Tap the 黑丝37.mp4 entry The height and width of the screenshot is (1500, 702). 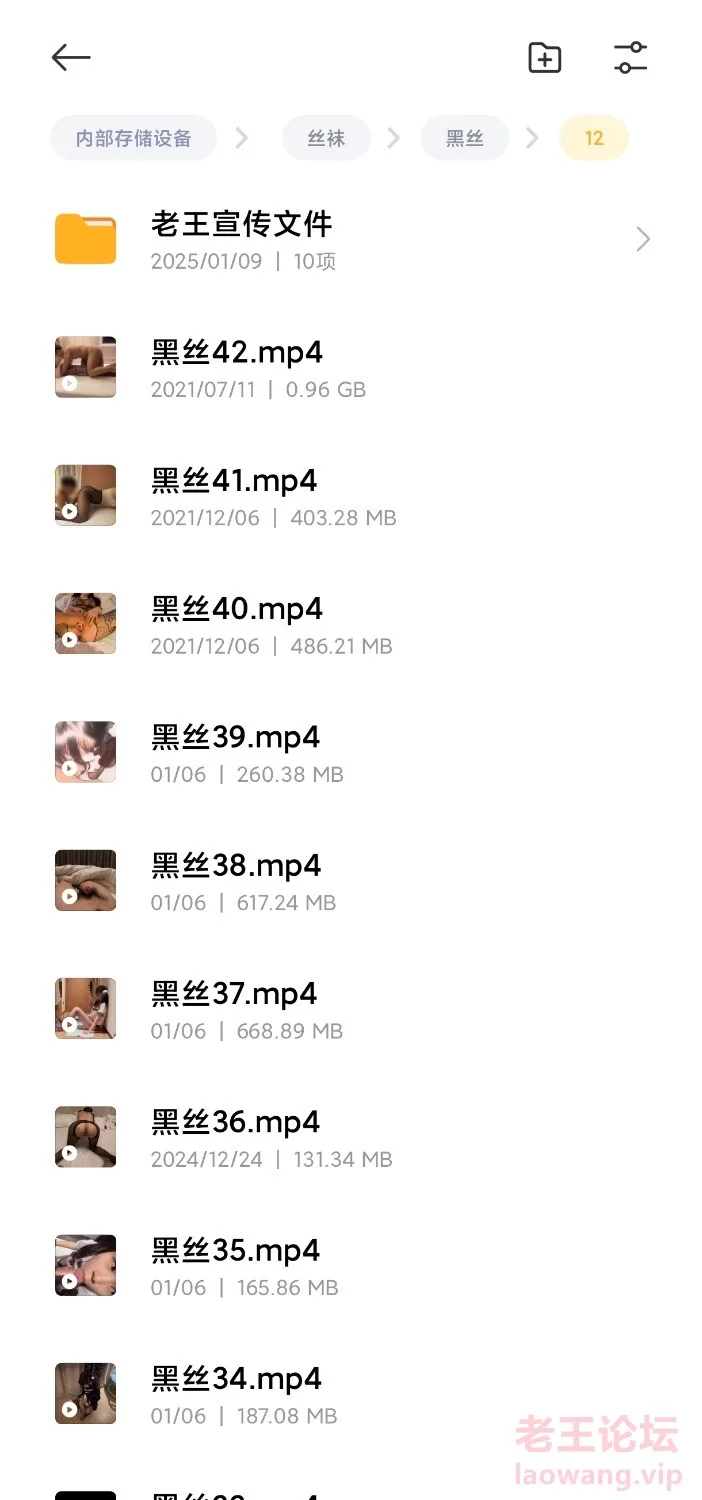point(300,1008)
